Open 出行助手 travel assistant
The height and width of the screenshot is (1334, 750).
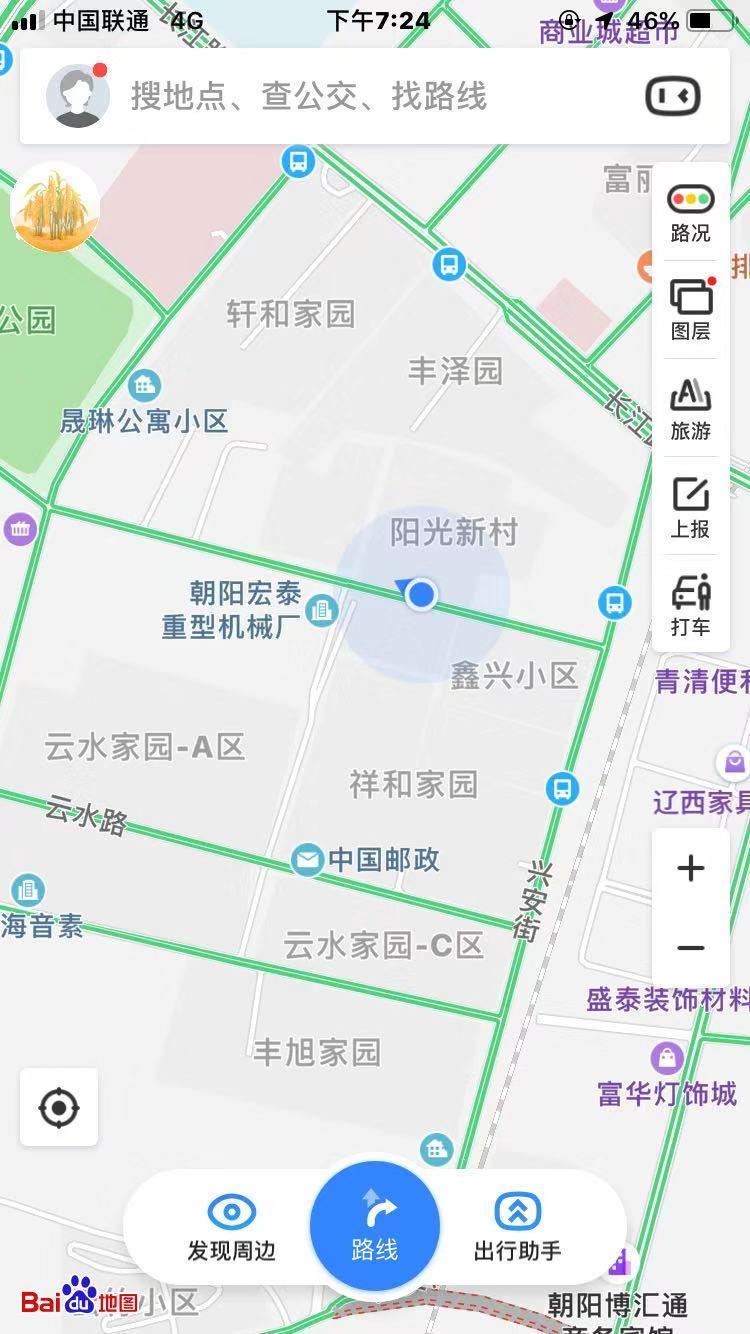point(517,1228)
